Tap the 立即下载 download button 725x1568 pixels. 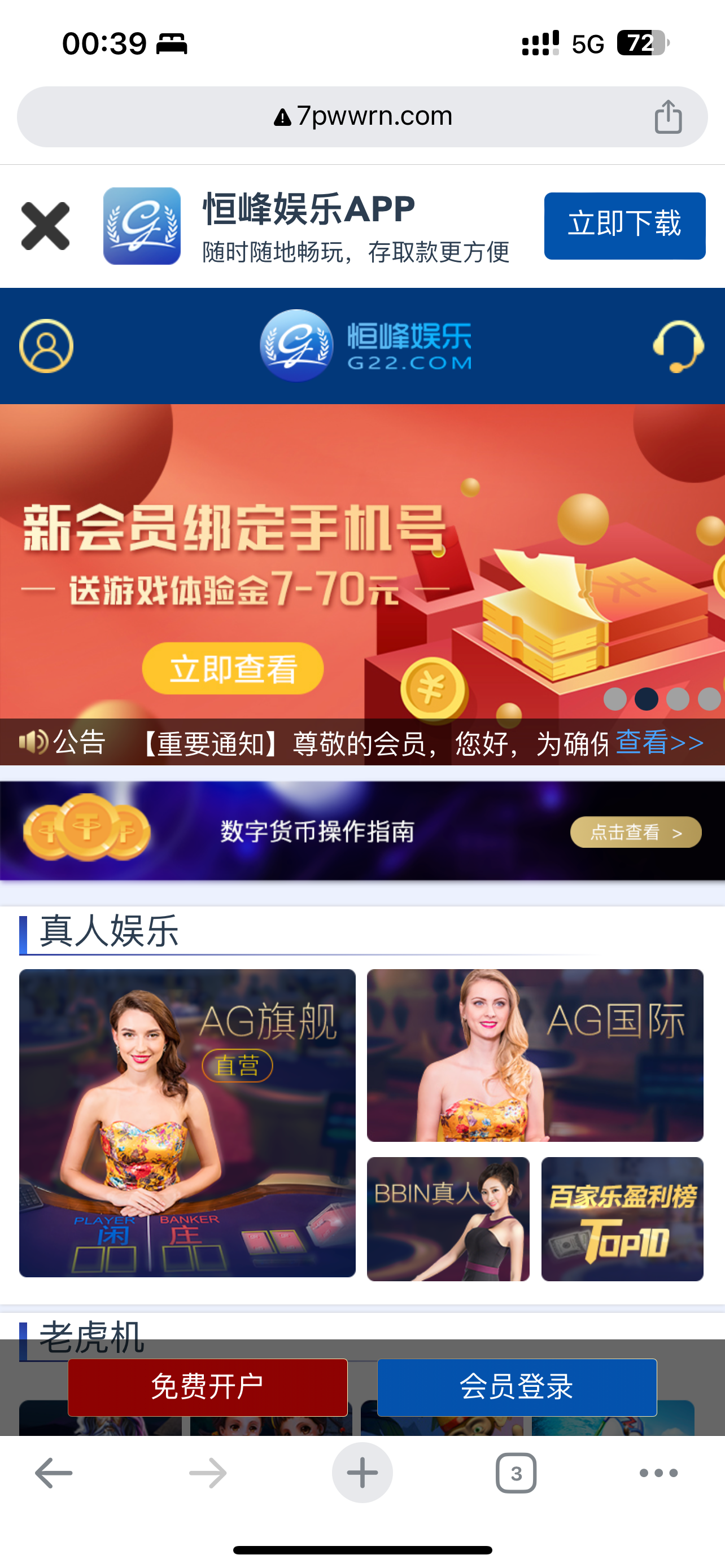624,226
